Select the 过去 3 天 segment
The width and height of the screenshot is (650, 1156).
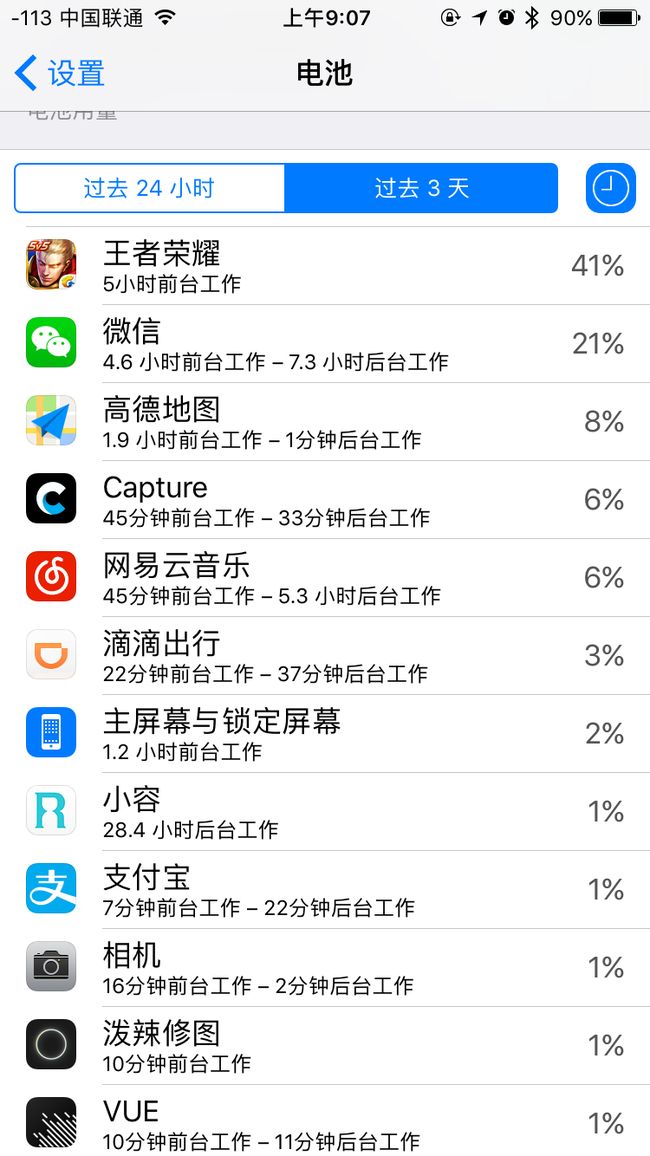pyautogui.click(x=421, y=188)
